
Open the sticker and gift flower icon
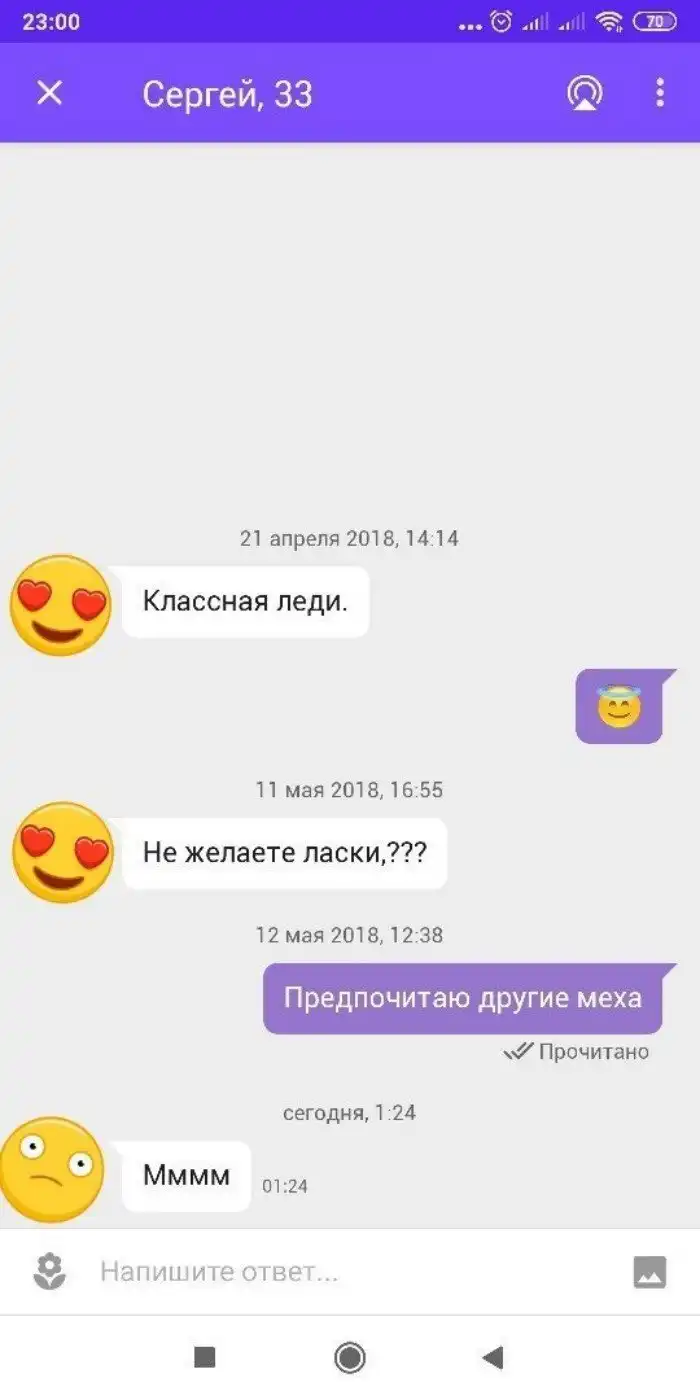coord(49,1272)
